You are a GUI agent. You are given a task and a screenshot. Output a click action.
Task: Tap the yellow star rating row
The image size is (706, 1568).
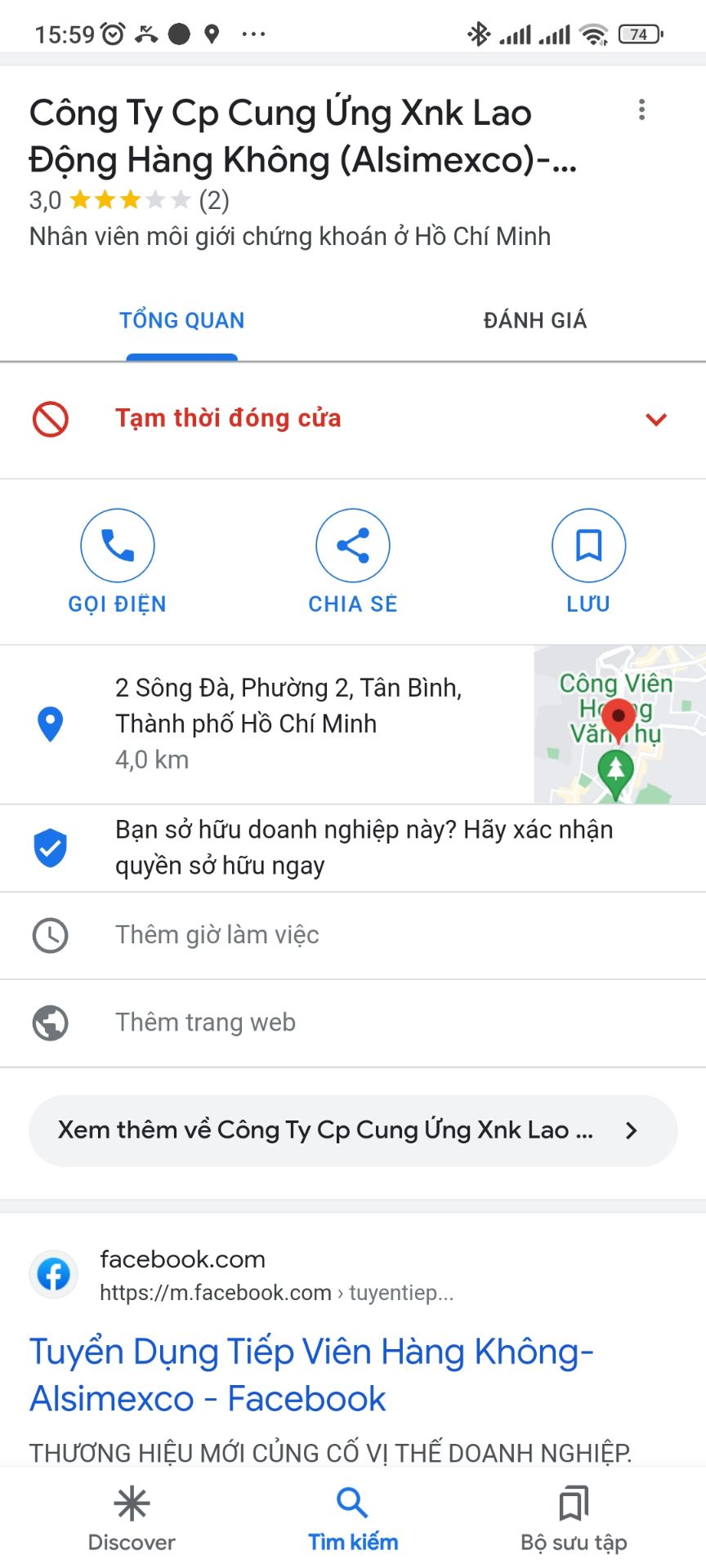(x=131, y=198)
